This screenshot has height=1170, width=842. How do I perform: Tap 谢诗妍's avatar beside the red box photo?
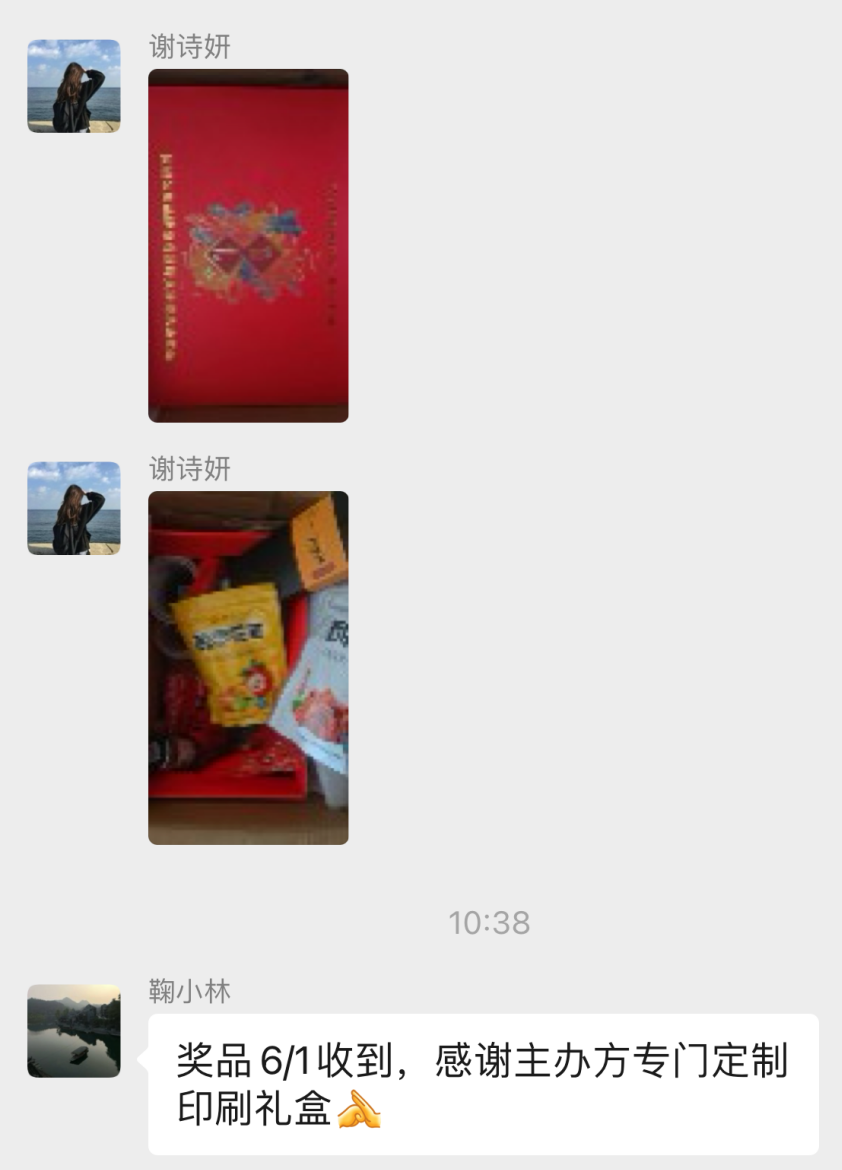pyautogui.click(x=74, y=86)
